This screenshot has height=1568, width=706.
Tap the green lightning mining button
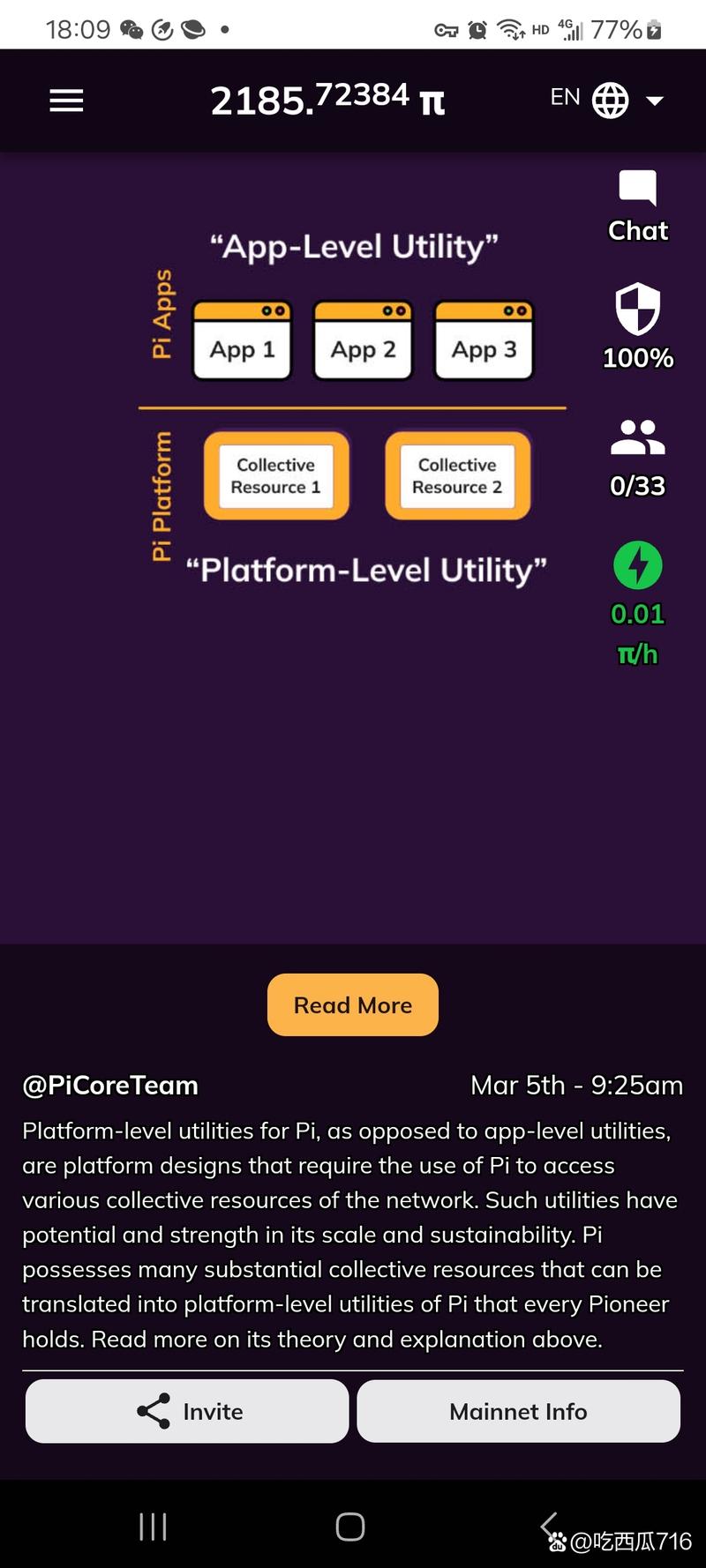(638, 565)
